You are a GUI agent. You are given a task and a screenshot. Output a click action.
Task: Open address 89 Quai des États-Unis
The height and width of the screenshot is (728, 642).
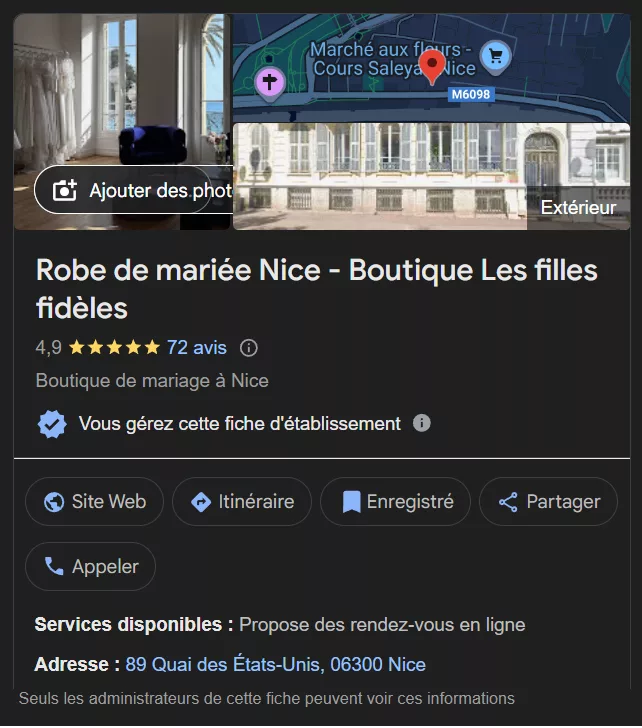275,664
